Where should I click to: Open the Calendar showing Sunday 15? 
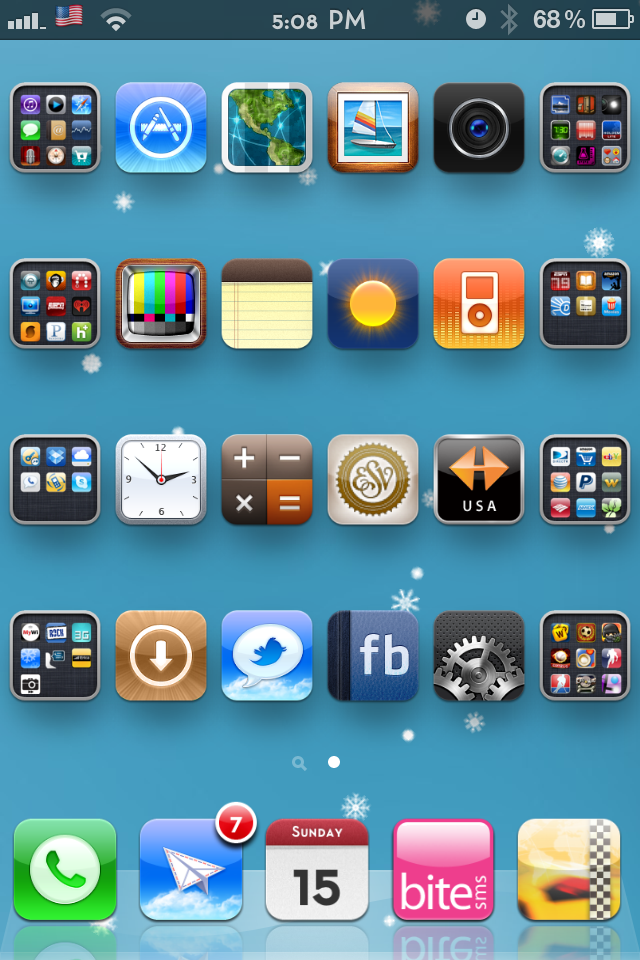pyautogui.click(x=317, y=870)
